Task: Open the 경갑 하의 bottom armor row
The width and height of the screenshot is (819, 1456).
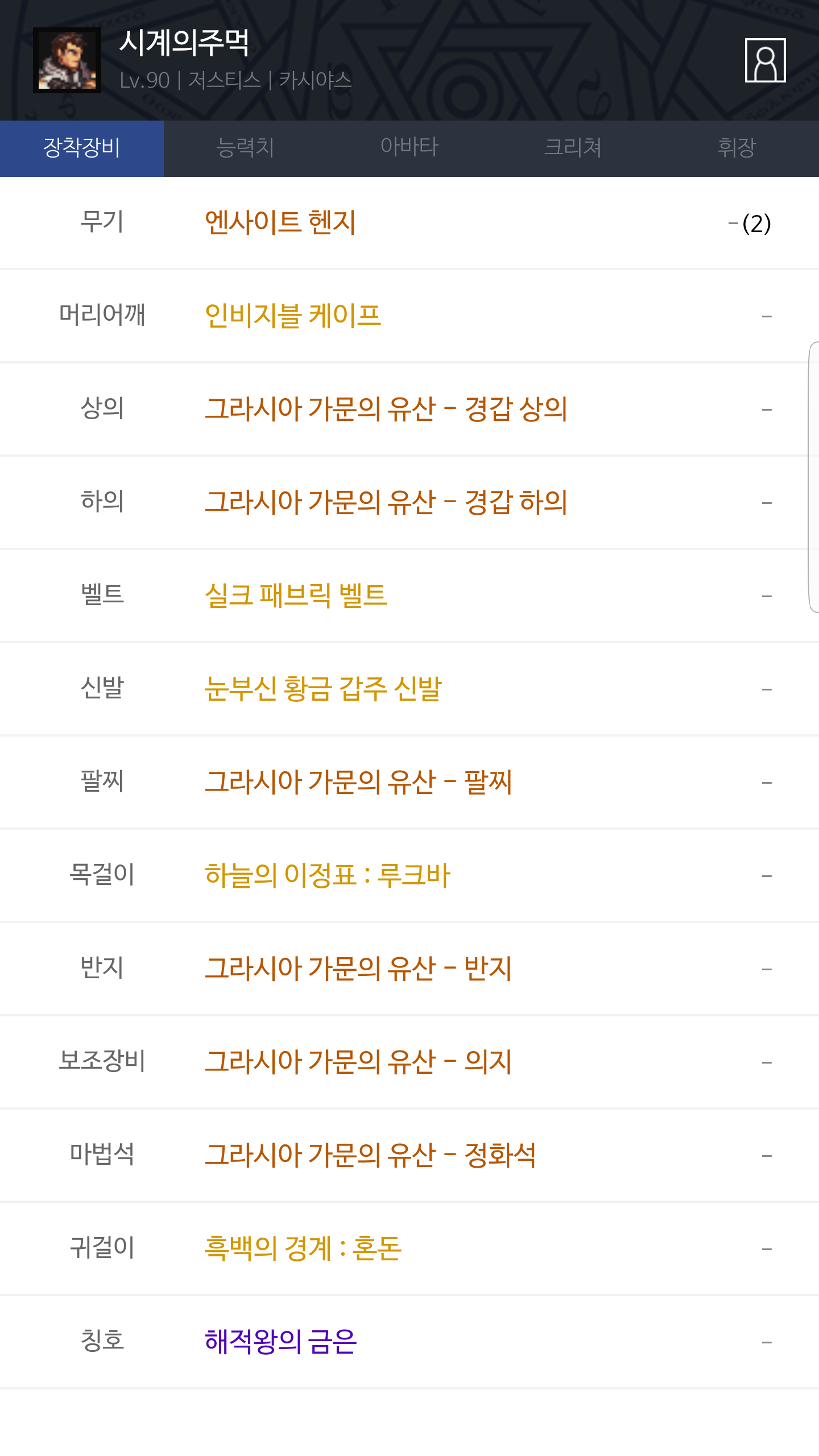Action: [x=409, y=502]
